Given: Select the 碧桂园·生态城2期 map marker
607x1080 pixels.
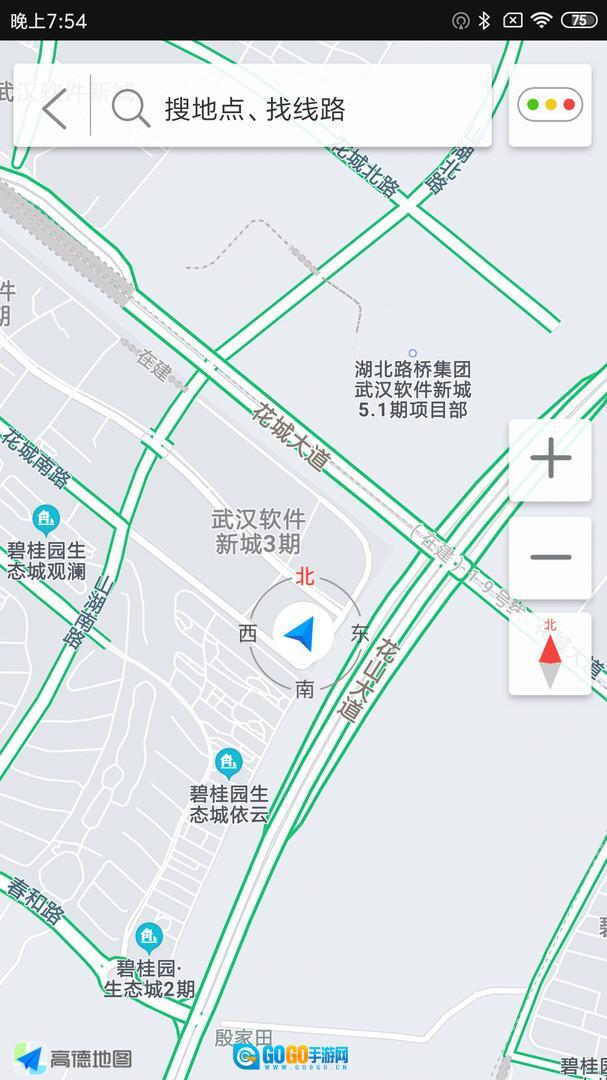Looking at the screenshot, I should (149, 937).
